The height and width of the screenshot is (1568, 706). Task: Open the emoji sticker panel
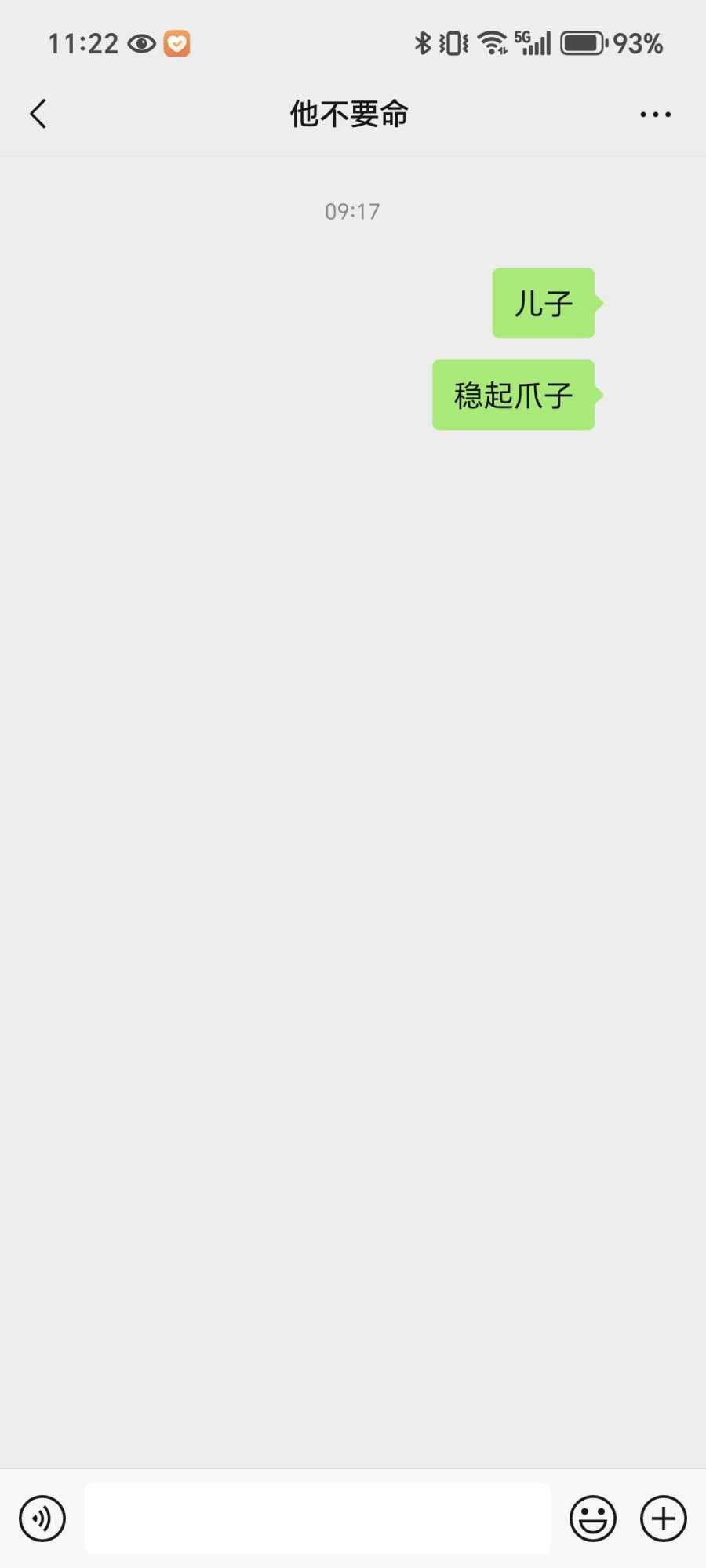click(592, 1518)
